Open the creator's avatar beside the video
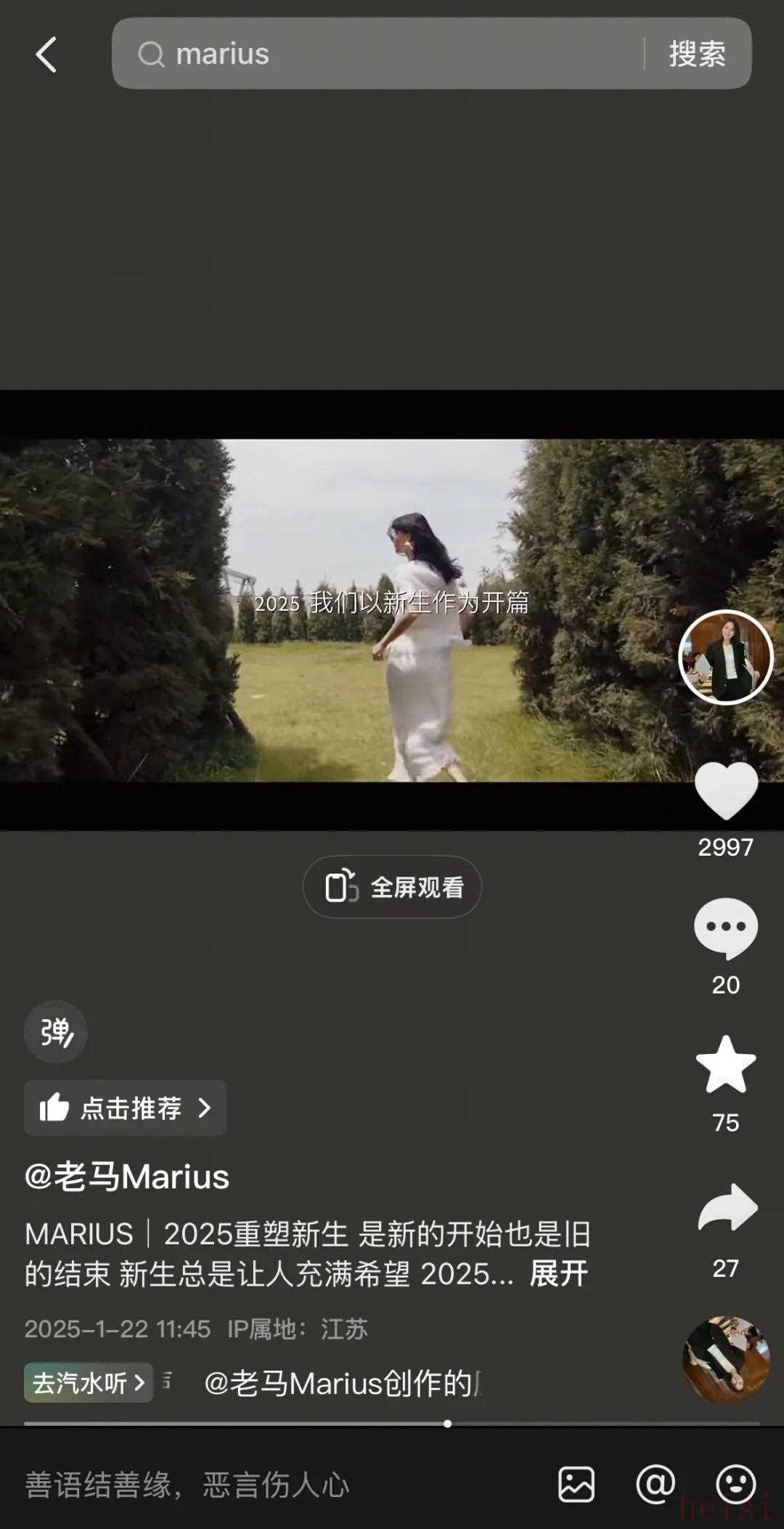 tap(725, 657)
